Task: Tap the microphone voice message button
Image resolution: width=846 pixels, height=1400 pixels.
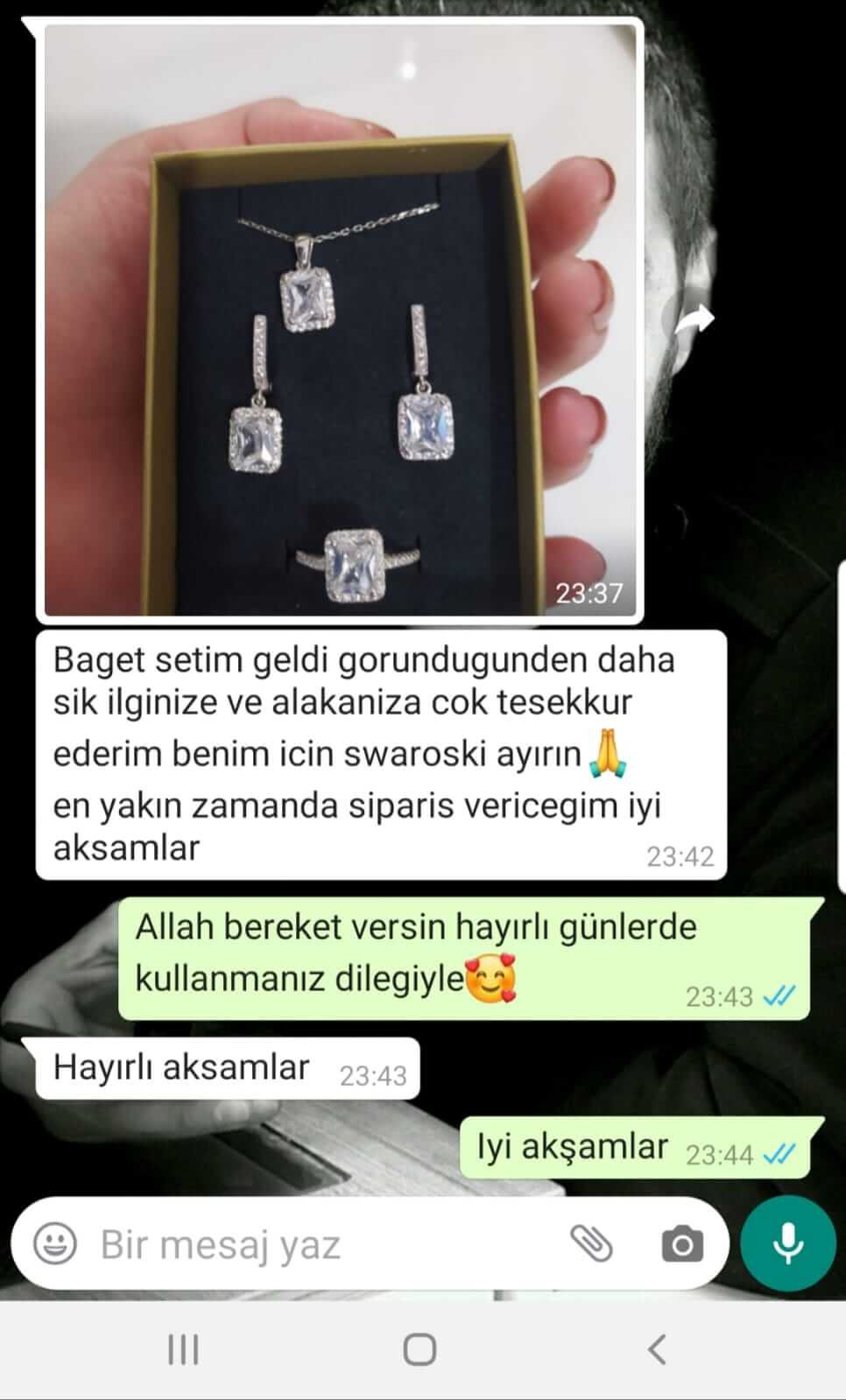Action: [x=787, y=1243]
